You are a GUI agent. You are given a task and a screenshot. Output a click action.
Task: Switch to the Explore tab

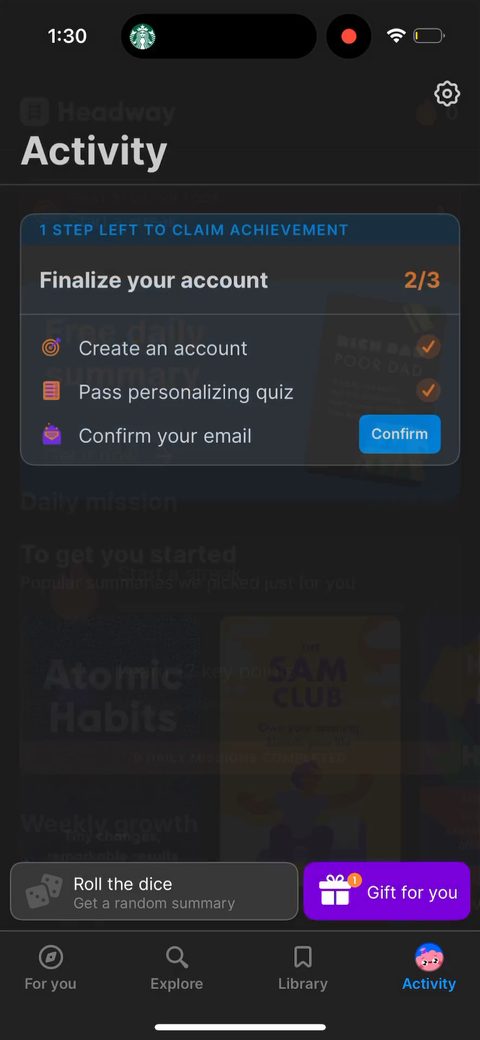176,968
